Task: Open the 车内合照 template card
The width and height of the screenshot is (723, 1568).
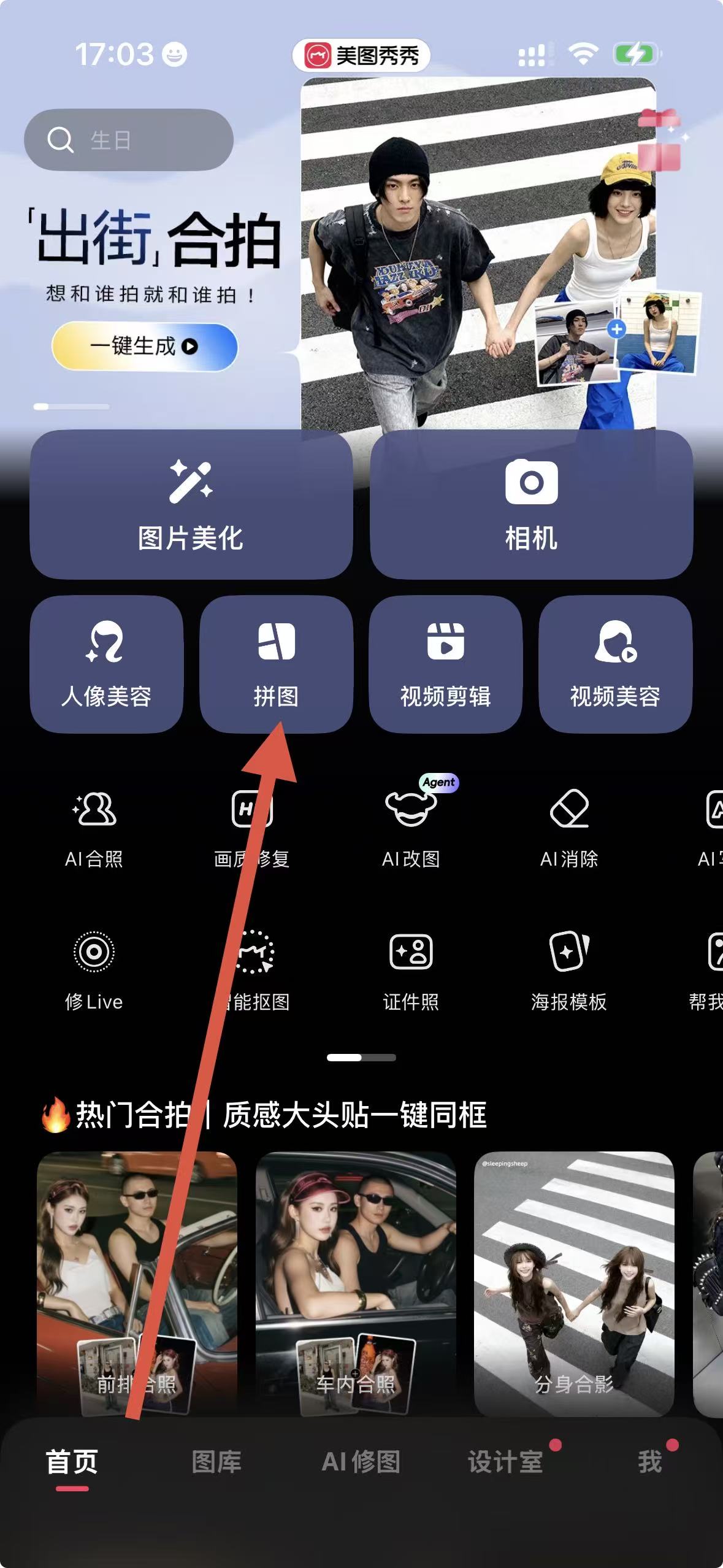Action: pyautogui.click(x=356, y=1283)
